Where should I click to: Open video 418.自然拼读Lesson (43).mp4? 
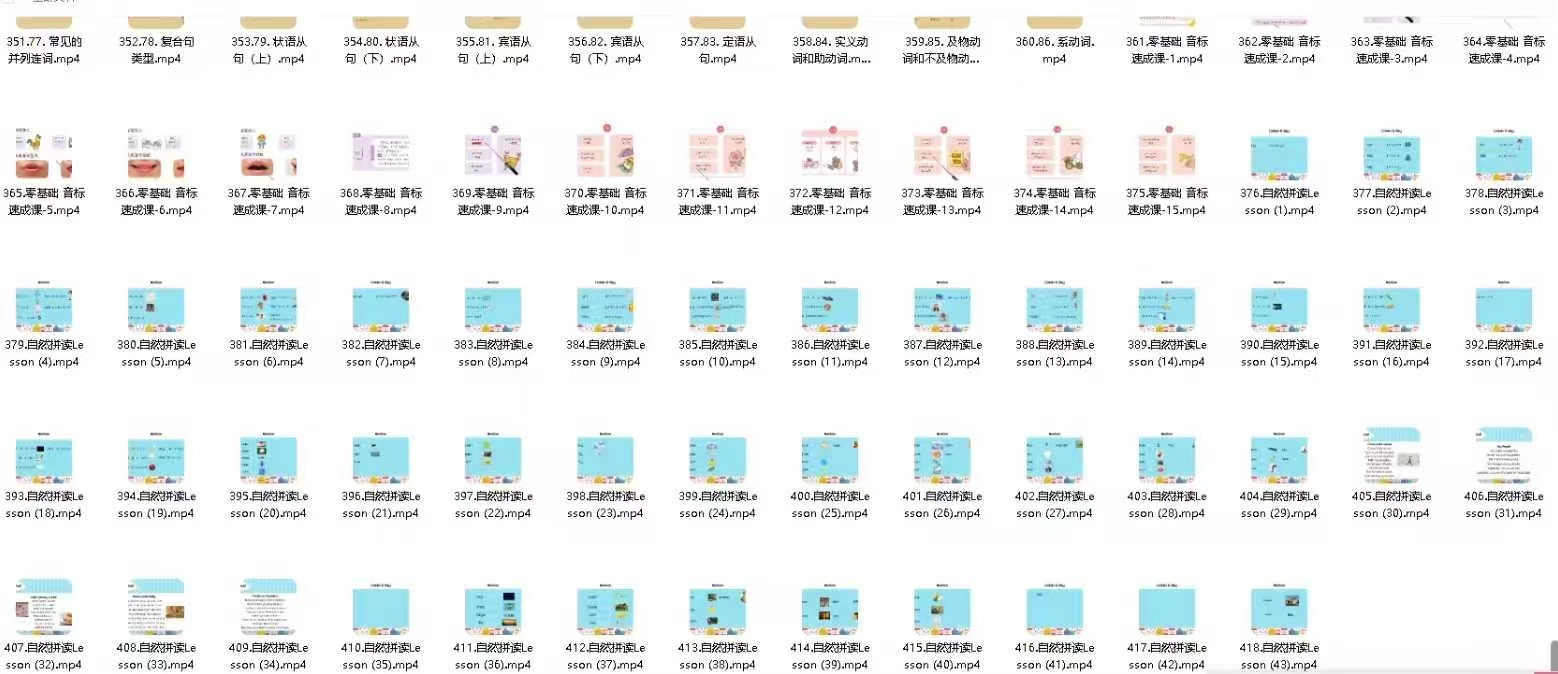click(x=1279, y=609)
